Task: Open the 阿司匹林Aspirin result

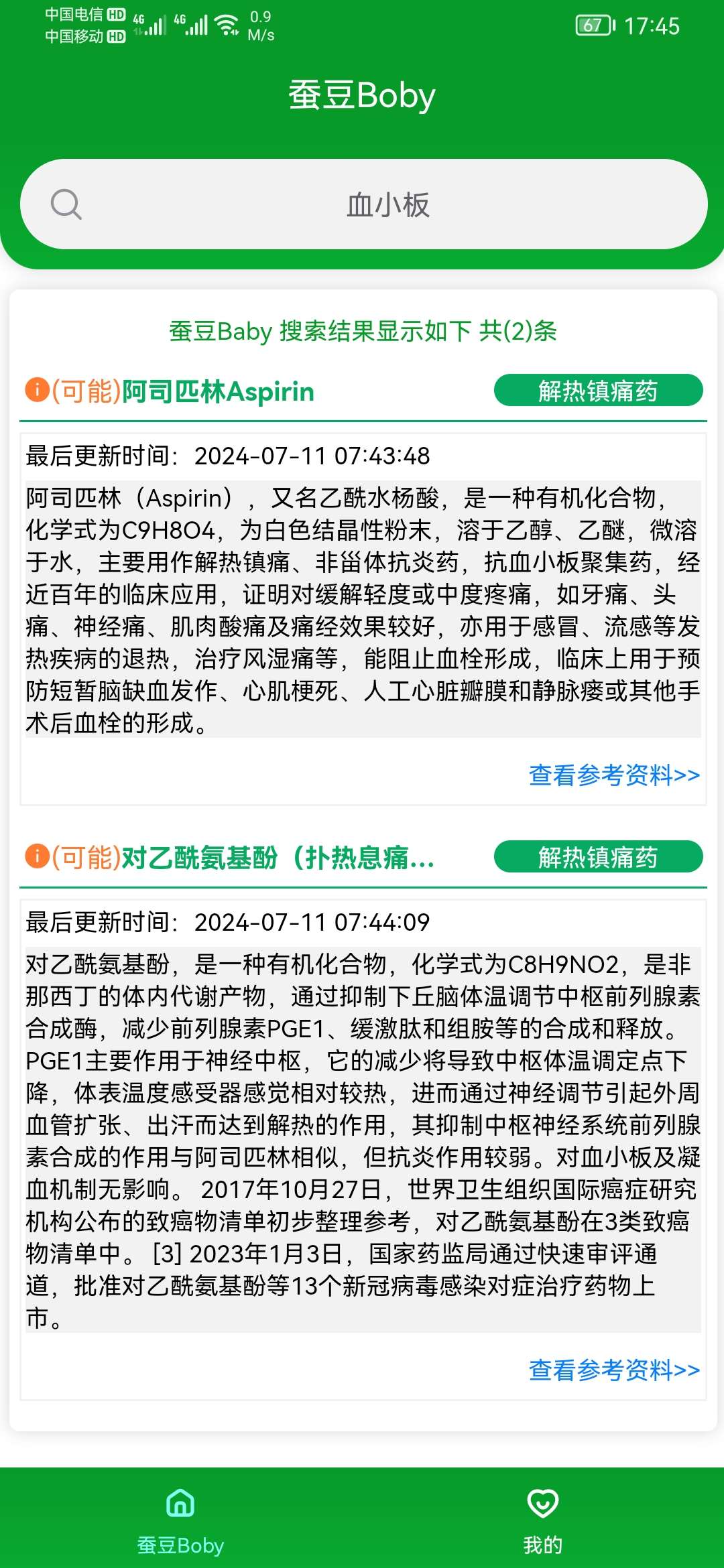Action: coord(217,391)
